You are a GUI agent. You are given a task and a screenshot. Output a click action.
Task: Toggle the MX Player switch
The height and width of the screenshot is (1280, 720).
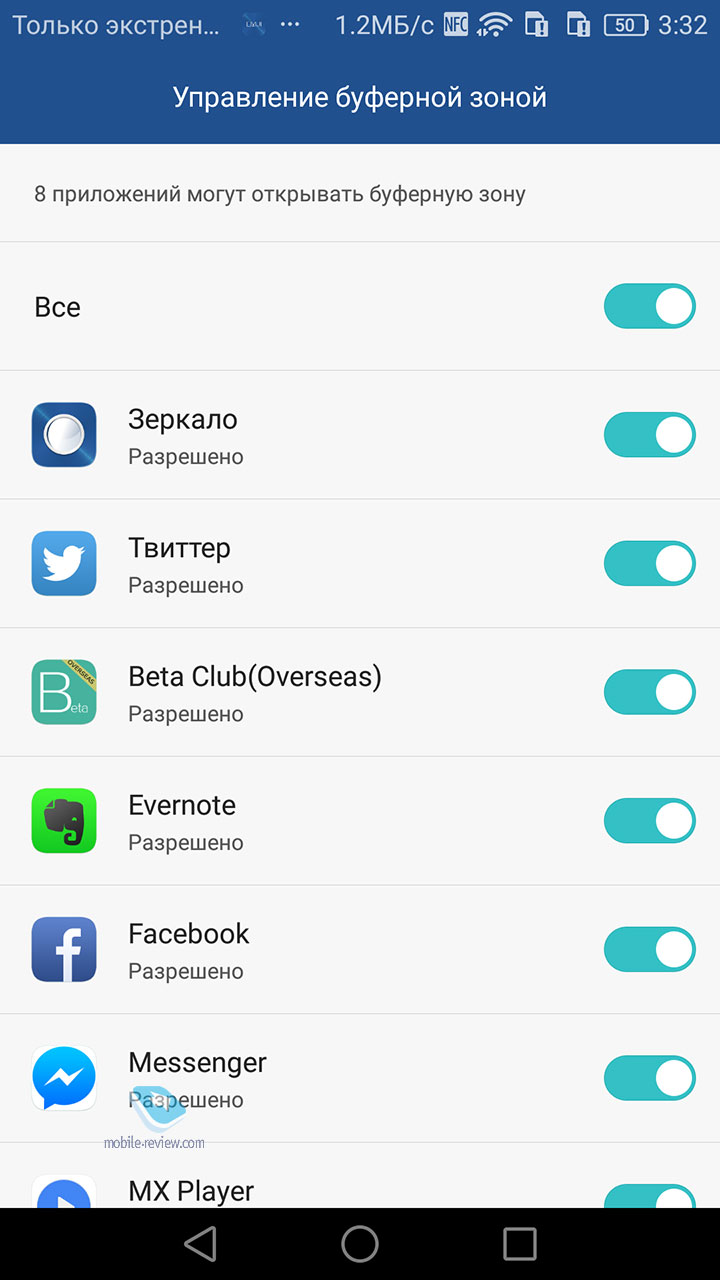click(649, 1196)
